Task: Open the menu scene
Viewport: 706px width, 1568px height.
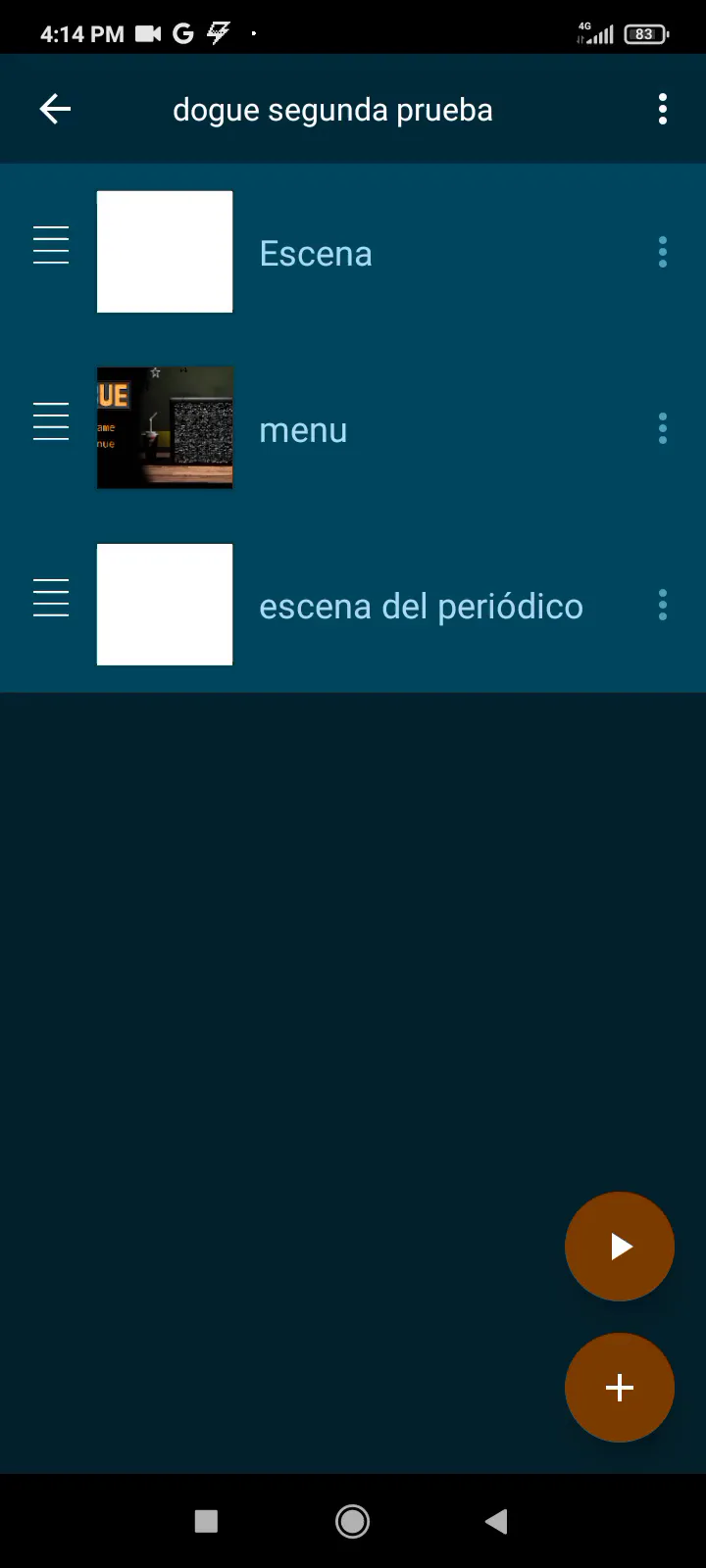Action: pyautogui.click(x=303, y=429)
